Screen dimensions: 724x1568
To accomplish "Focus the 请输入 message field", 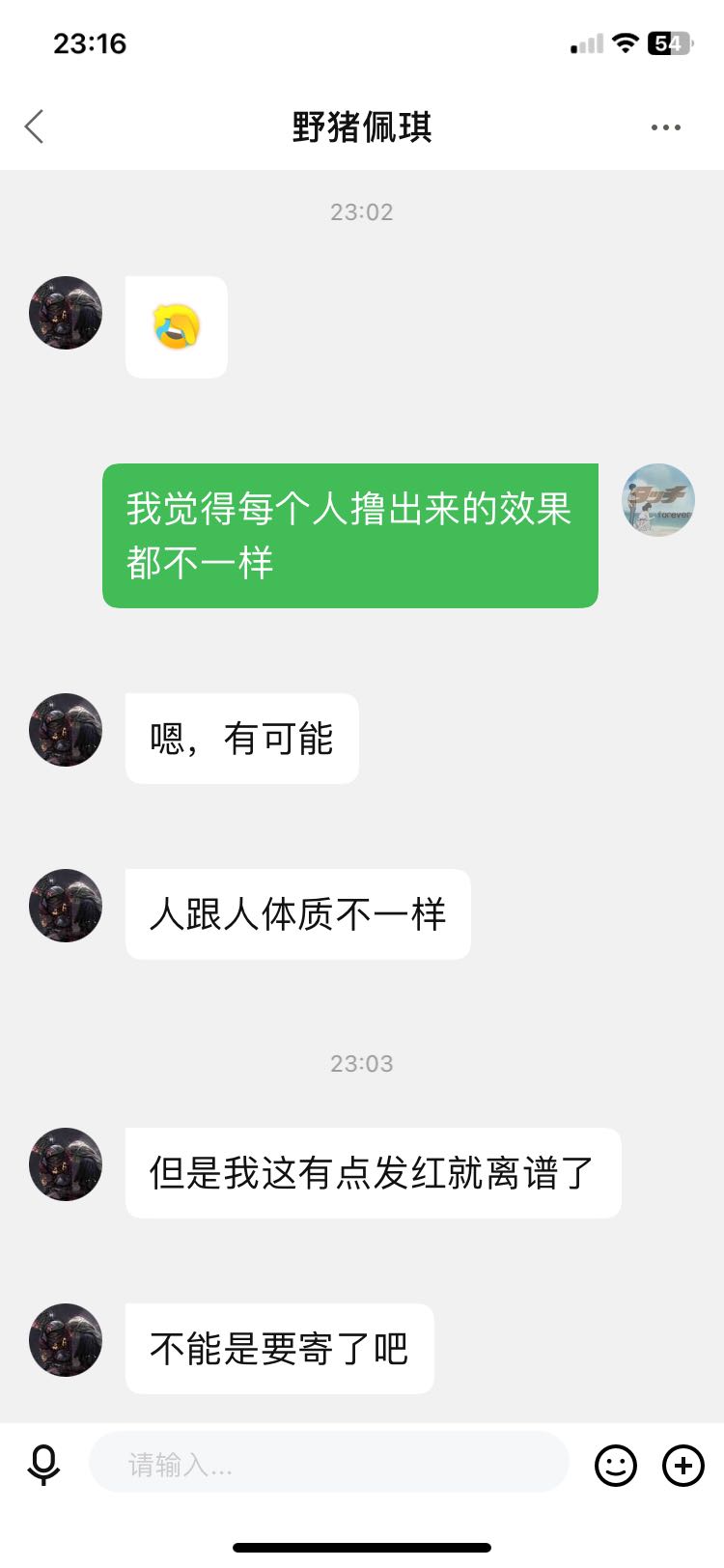I will 328,1465.
